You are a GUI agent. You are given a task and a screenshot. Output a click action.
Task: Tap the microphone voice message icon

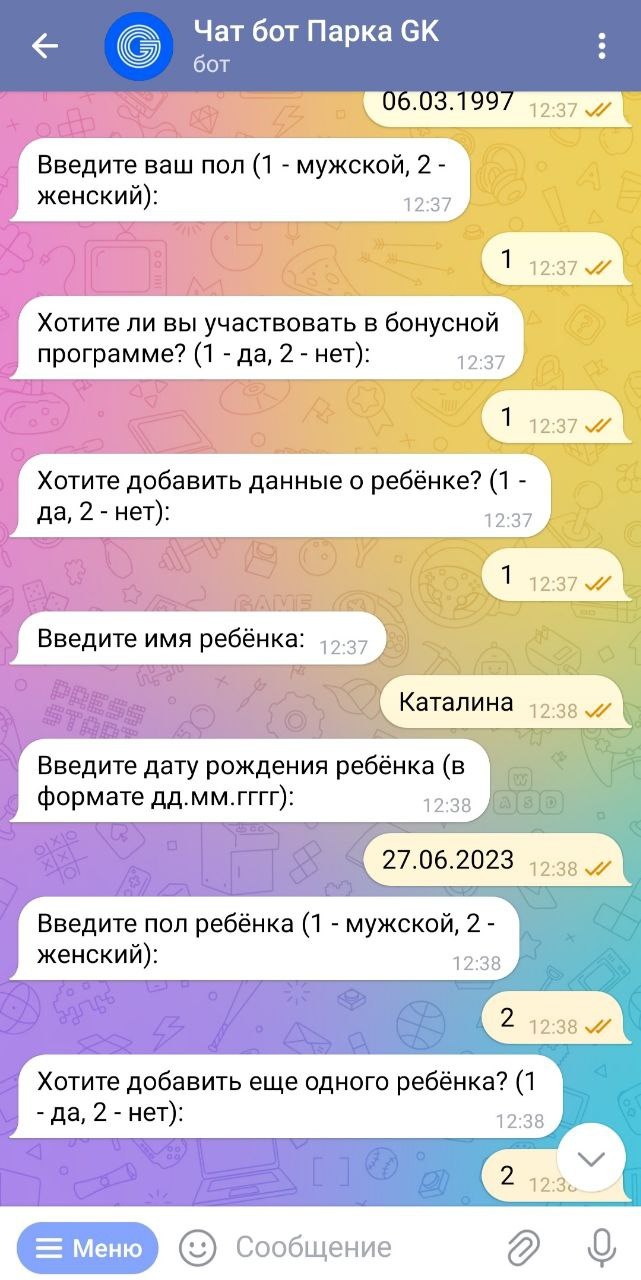coord(600,1248)
